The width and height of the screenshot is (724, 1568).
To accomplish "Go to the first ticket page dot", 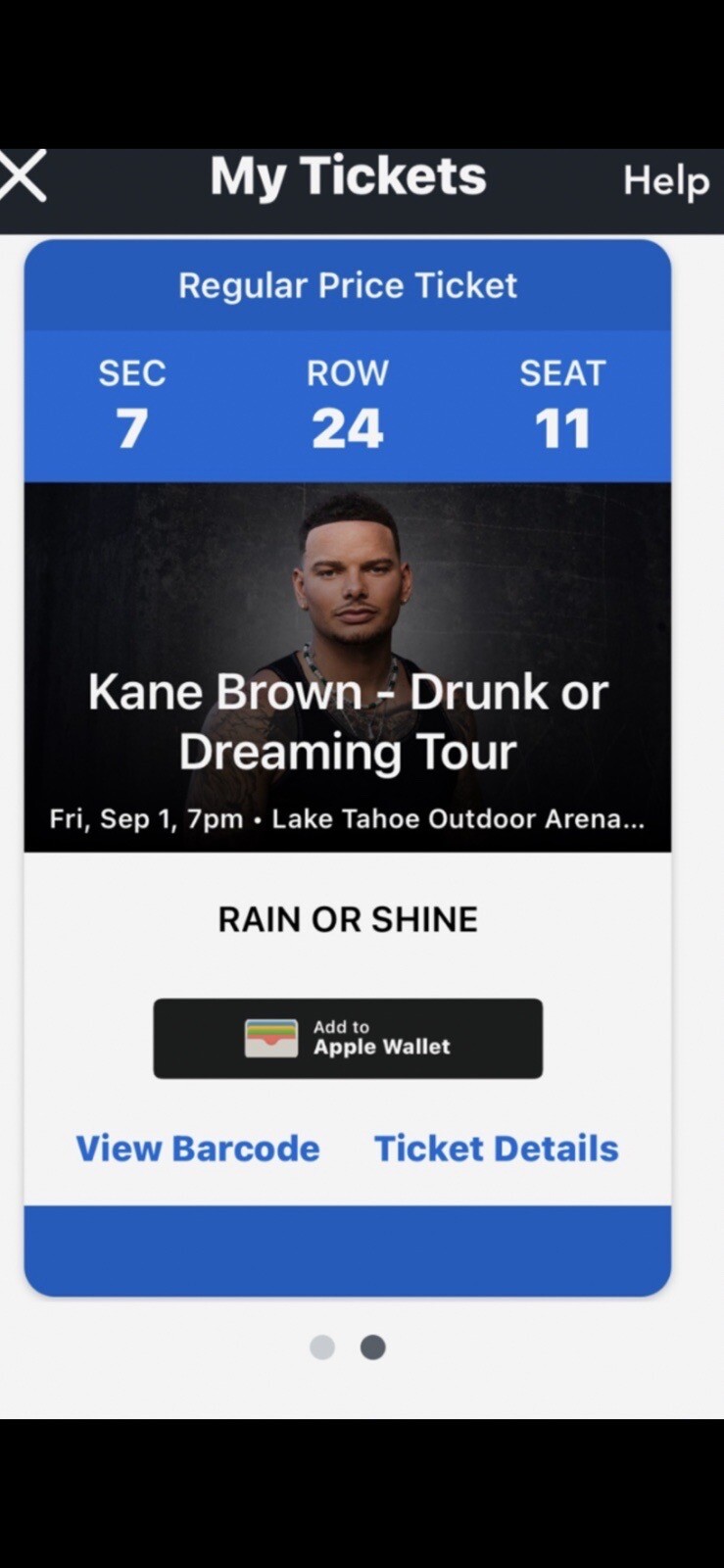I will click(322, 1347).
